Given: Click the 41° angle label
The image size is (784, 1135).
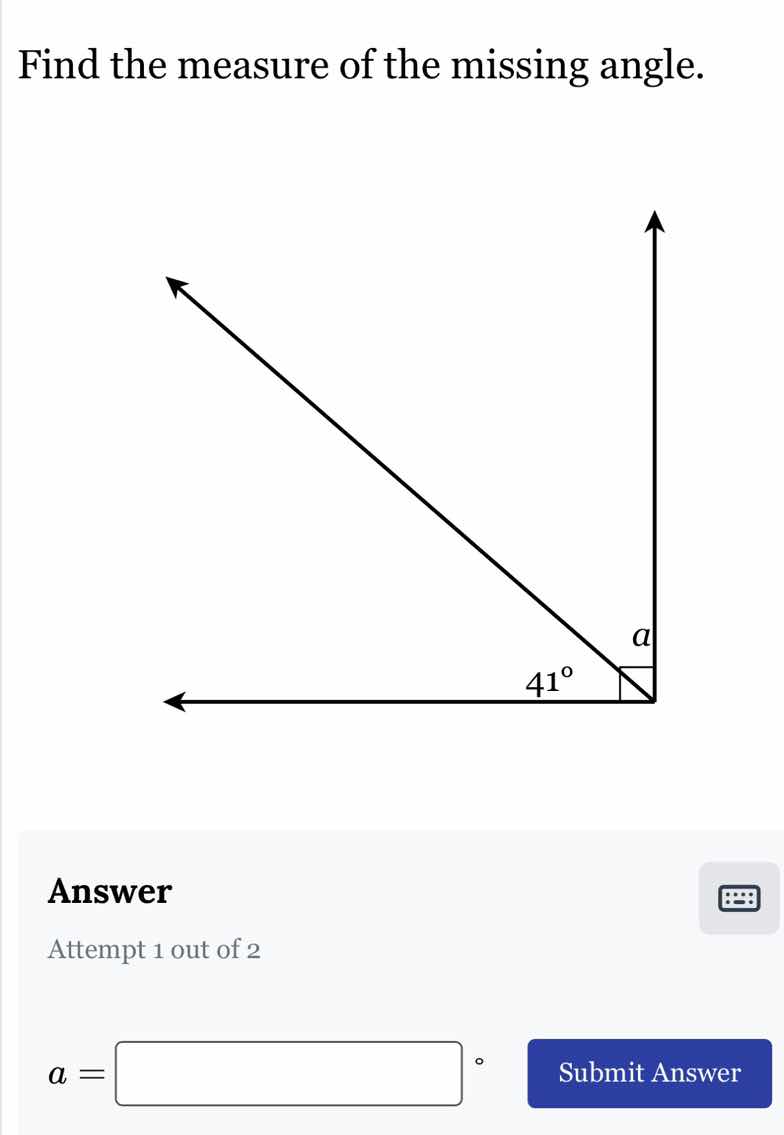Looking at the screenshot, I should (x=547, y=683).
